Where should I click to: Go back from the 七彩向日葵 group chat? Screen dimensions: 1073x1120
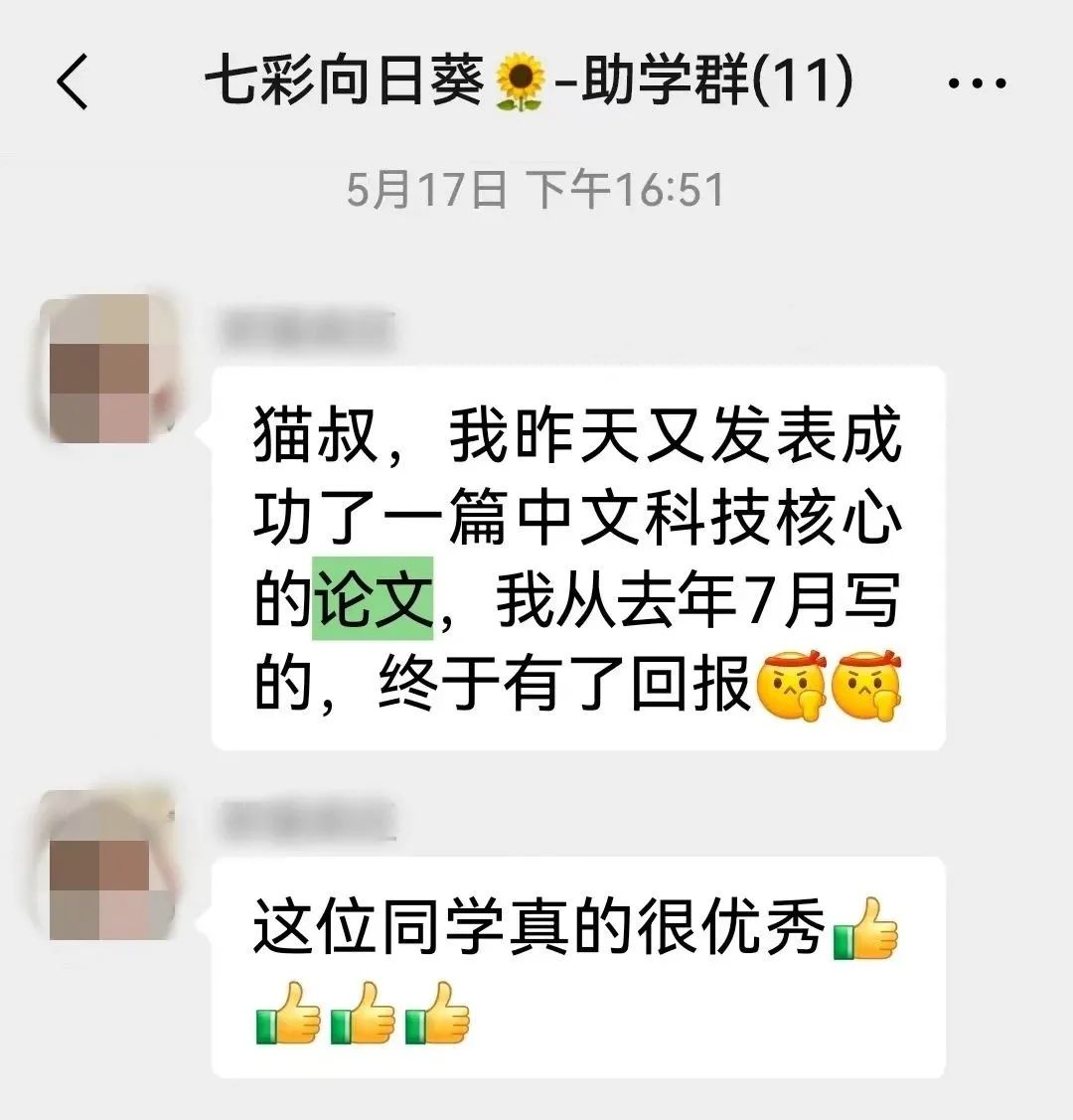coord(74,81)
